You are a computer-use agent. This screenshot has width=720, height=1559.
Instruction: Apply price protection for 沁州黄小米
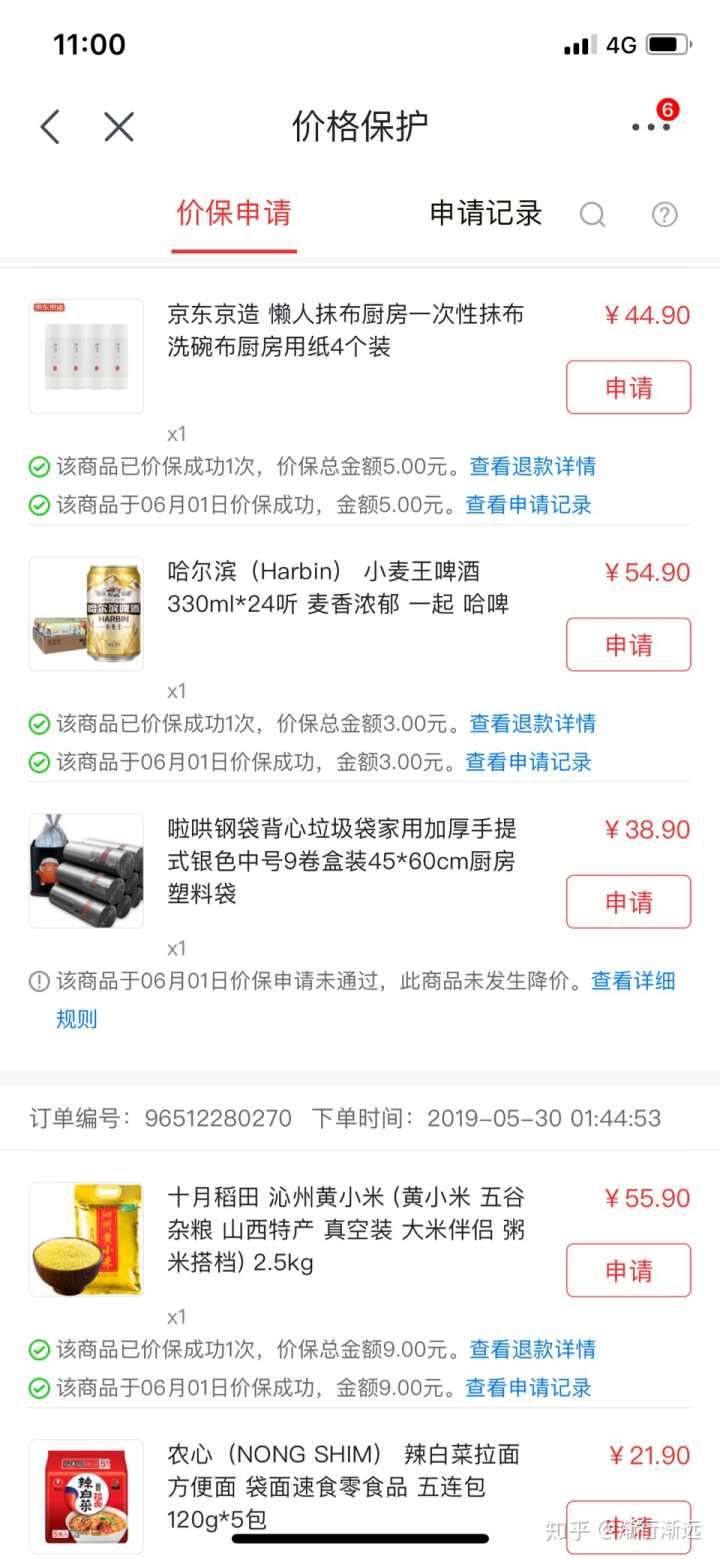(x=628, y=1270)
